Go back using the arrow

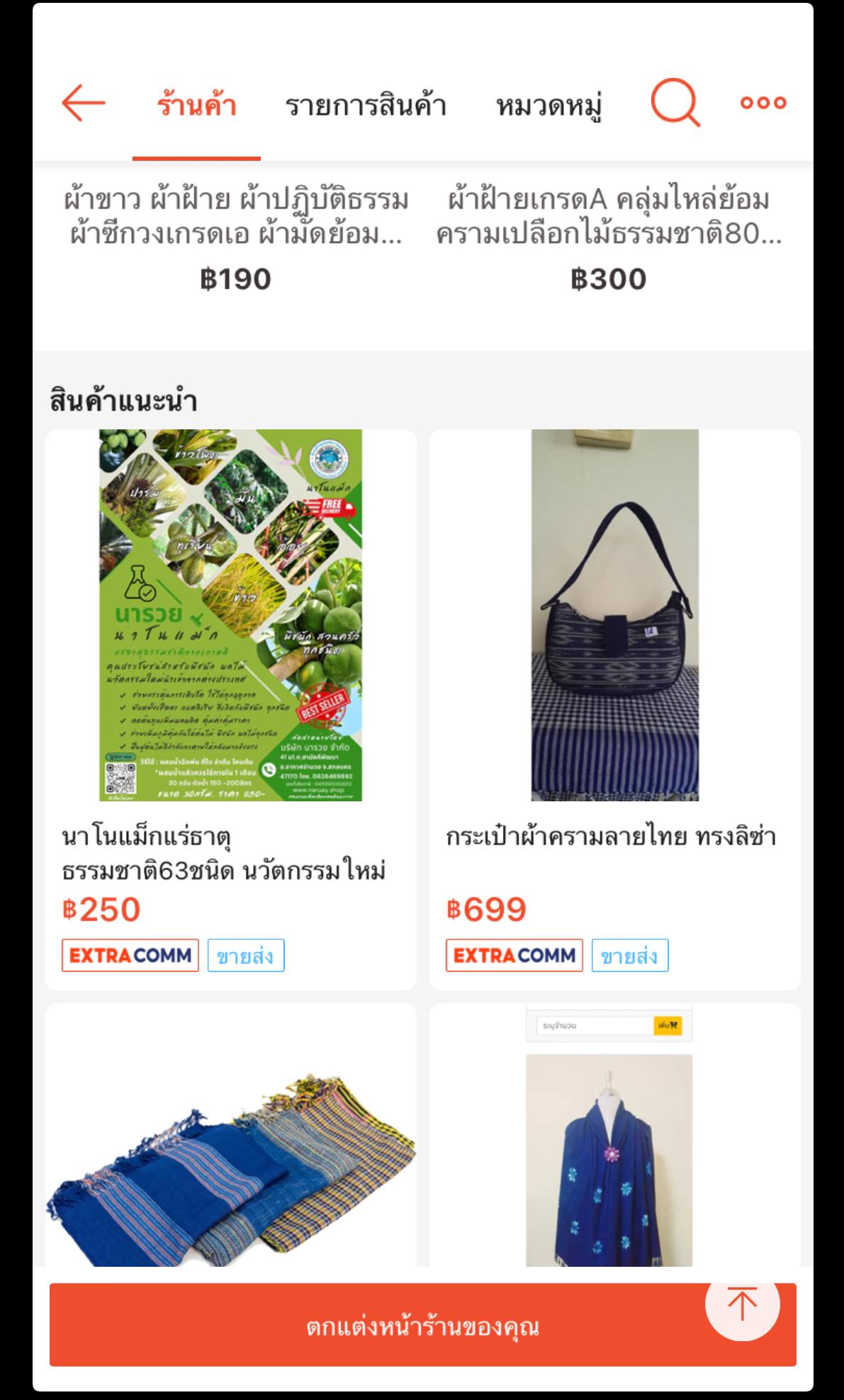click(84, 103)
